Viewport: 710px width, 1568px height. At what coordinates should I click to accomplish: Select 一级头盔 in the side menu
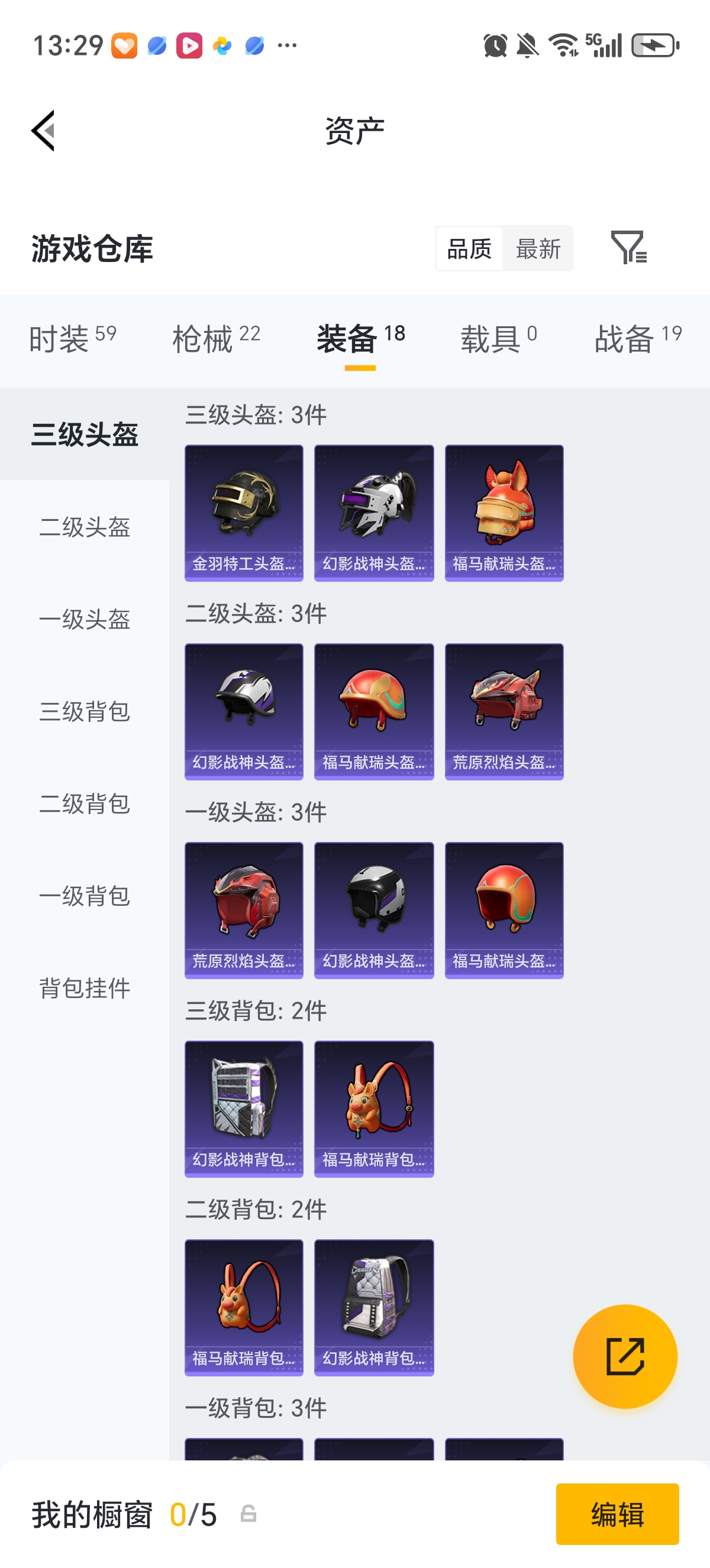(x=85, y=620)
